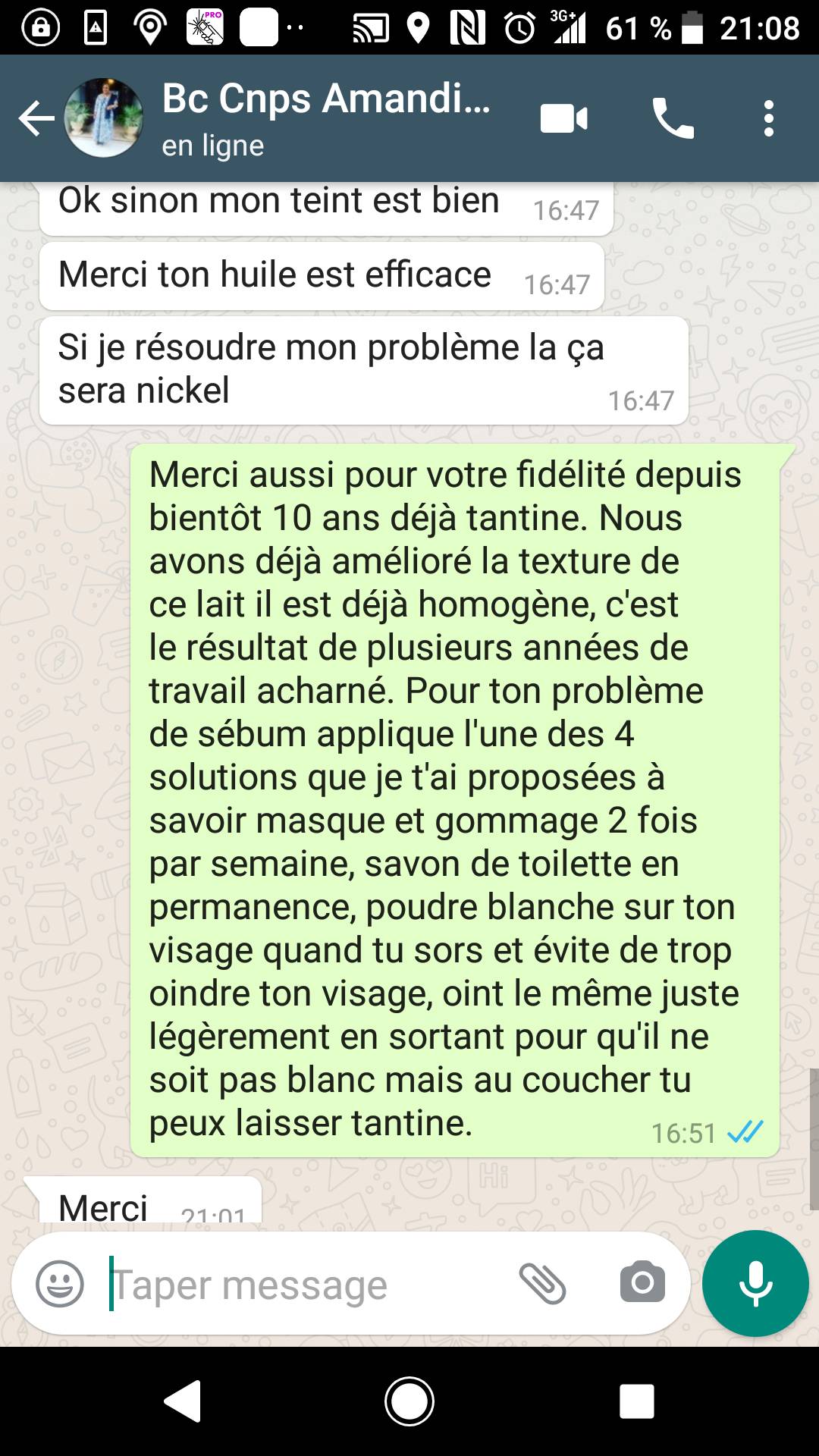Open contact info for Bc Cnps Amandi
819x1456 pixels.
(x=326, y=118)
